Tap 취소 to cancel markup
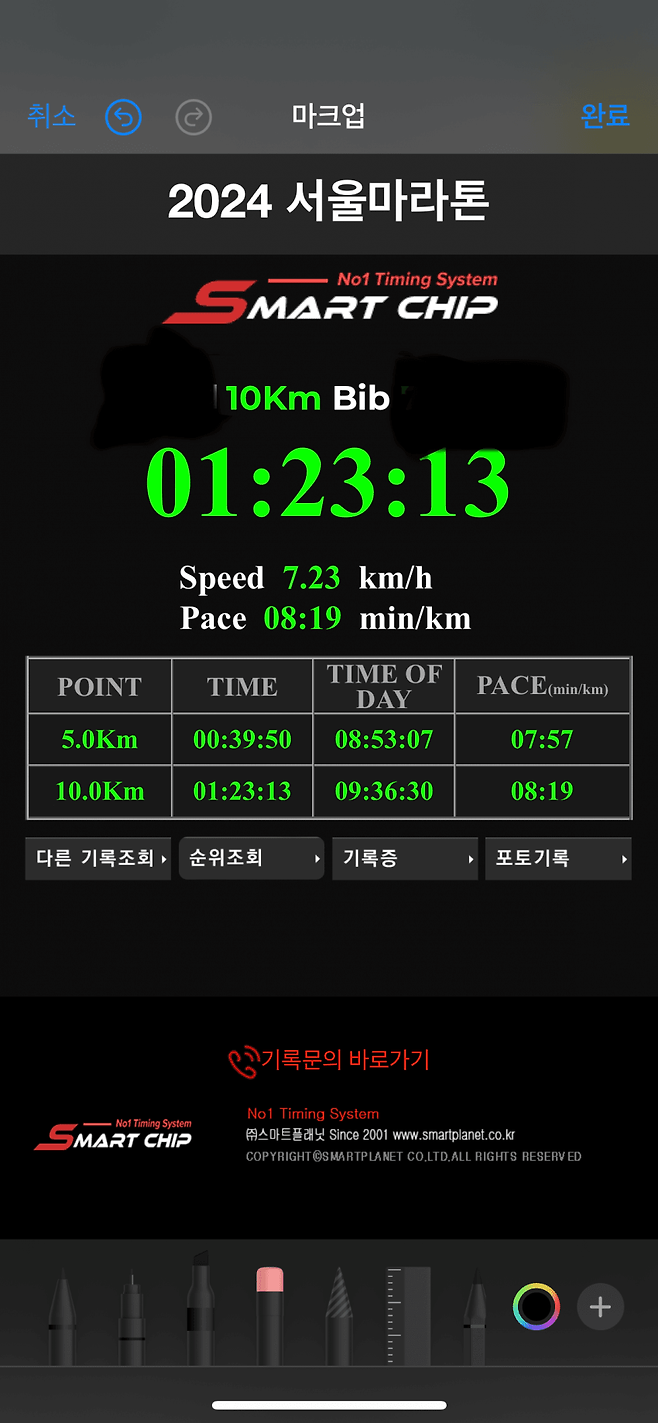 [51, 116]
